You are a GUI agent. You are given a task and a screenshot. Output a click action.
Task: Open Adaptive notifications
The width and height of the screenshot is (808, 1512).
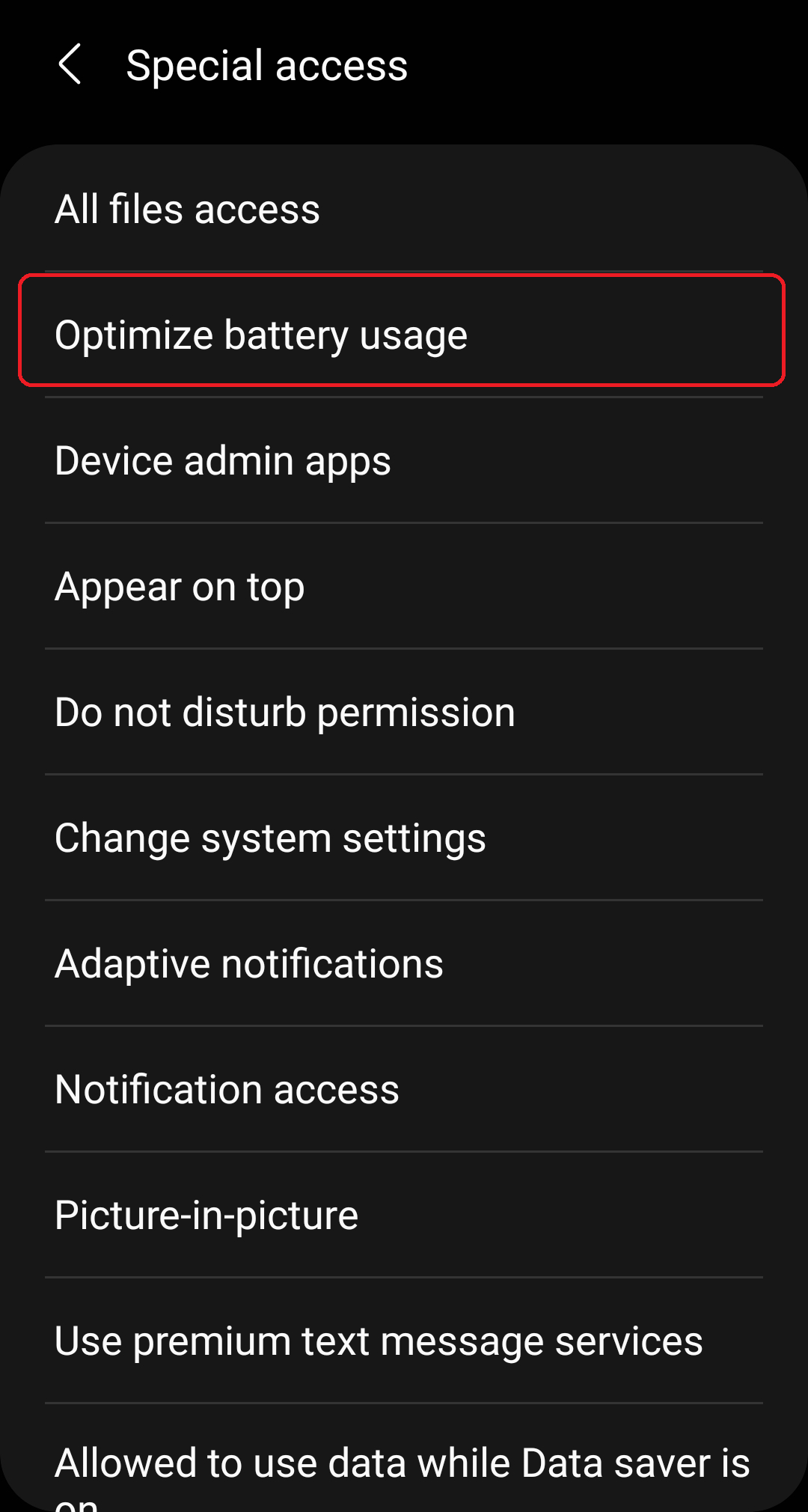coord(404,963)
